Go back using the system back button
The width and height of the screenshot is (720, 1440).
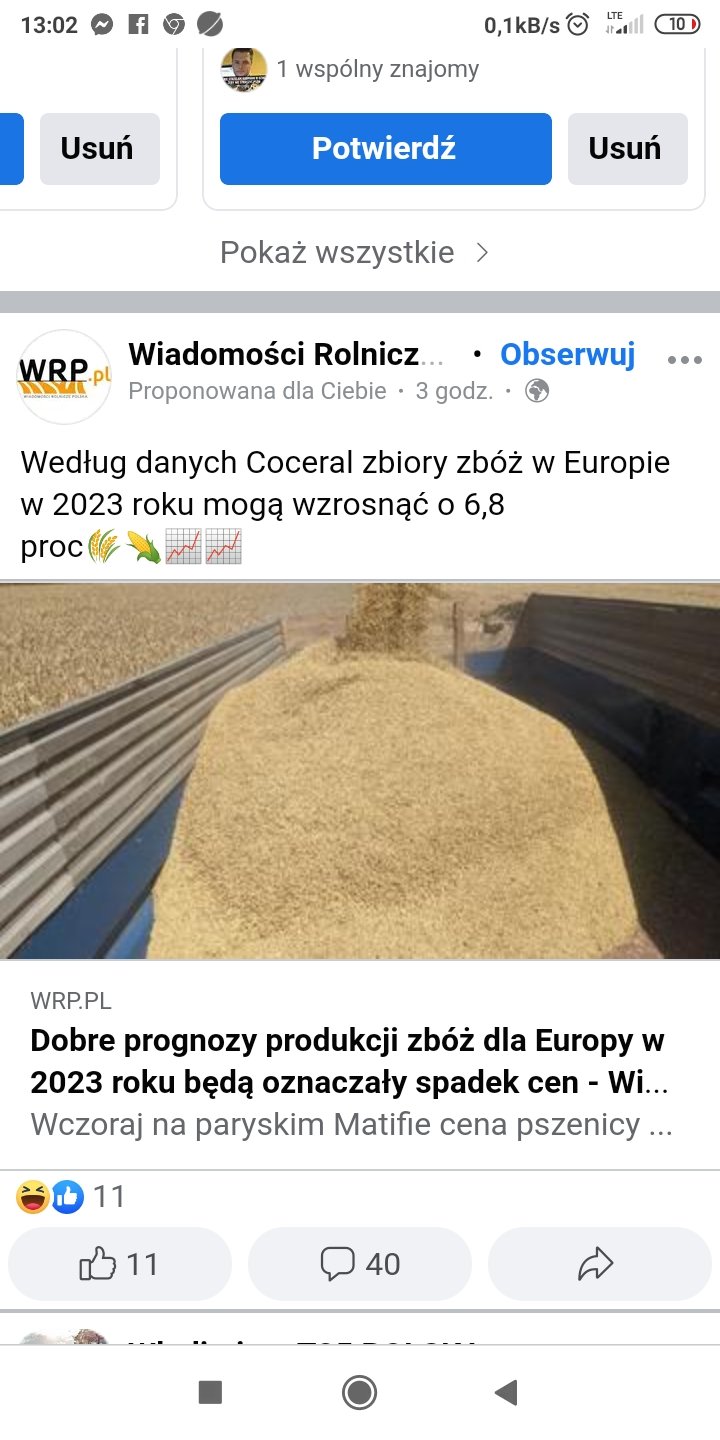506,1392
